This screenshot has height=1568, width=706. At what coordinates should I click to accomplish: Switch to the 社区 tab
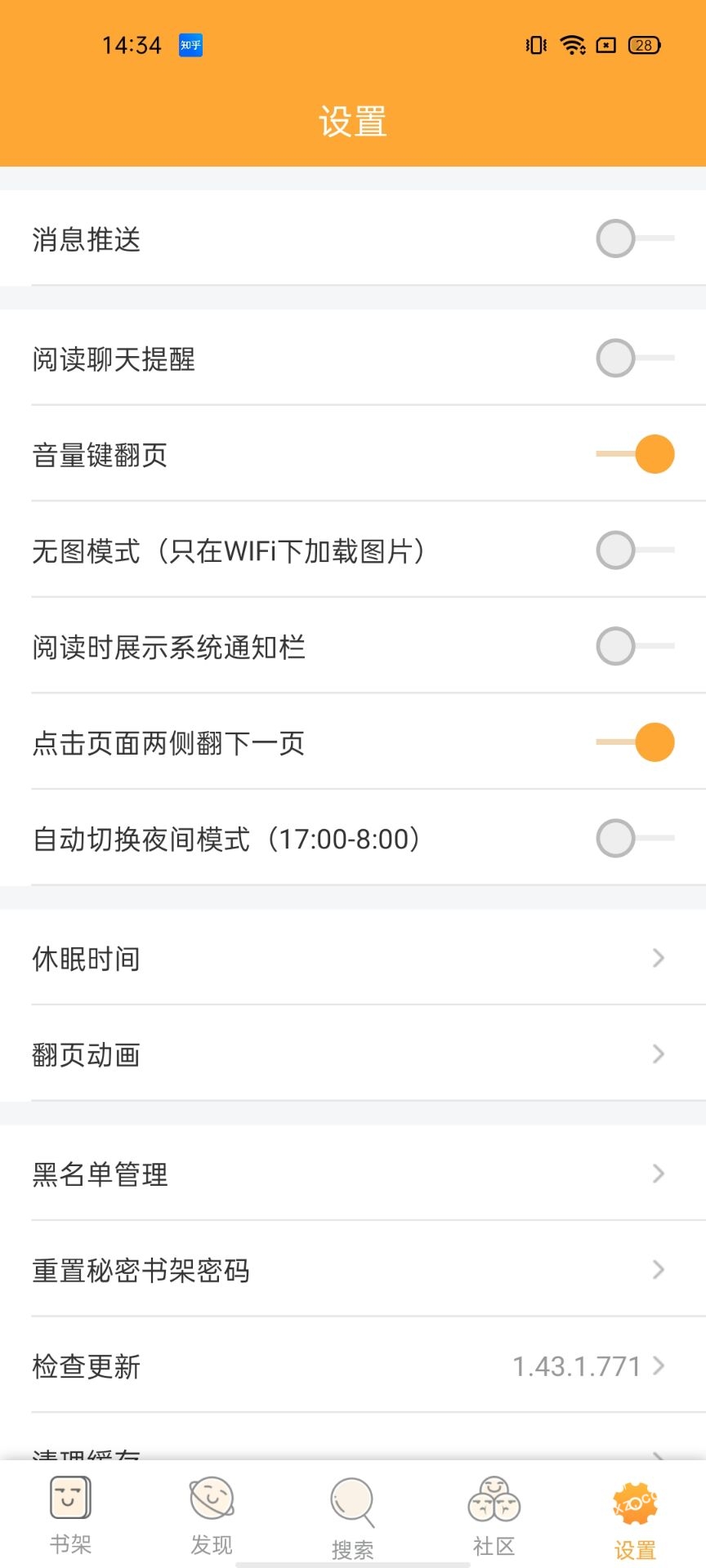tap(494, 1516)
